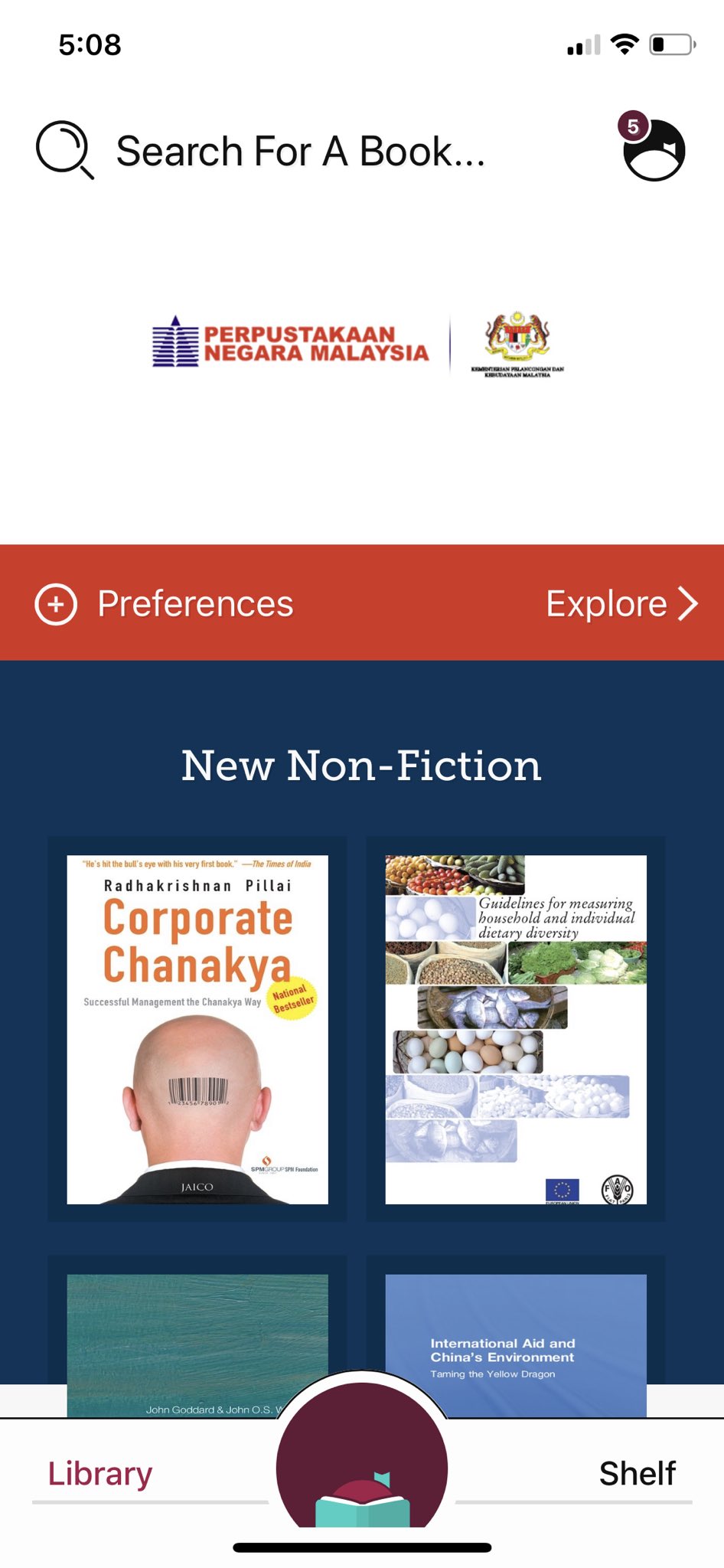
Task: Tap Explore to browse more
Action: 621,603
